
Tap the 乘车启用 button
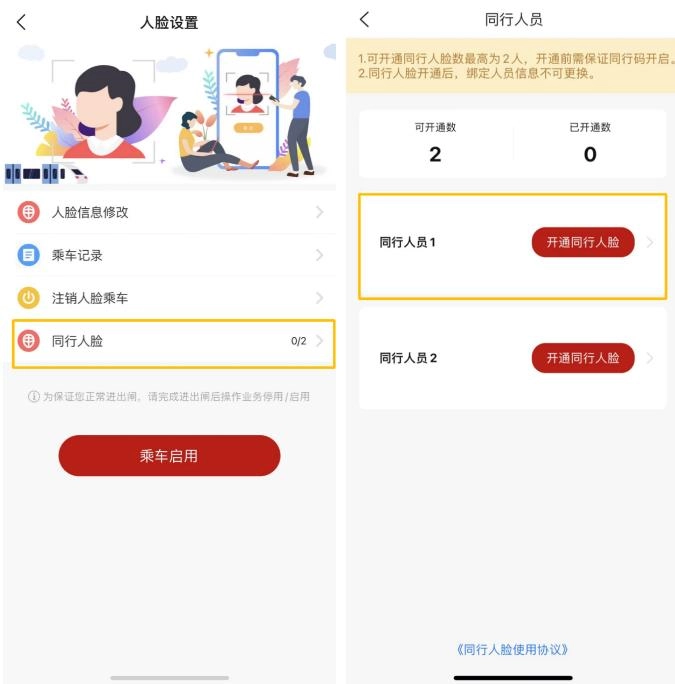pyautogui.click(x=169, y=456)
